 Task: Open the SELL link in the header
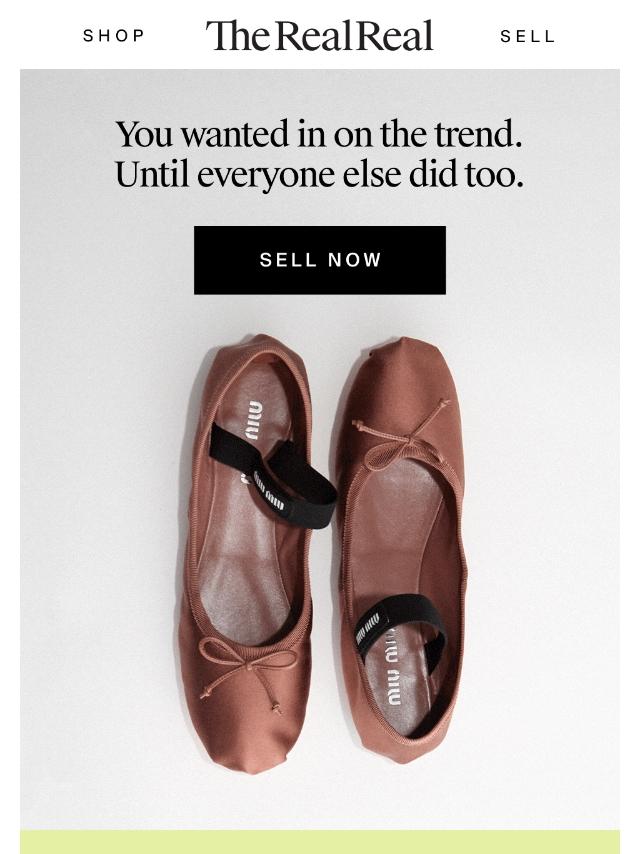pos(527,36)
